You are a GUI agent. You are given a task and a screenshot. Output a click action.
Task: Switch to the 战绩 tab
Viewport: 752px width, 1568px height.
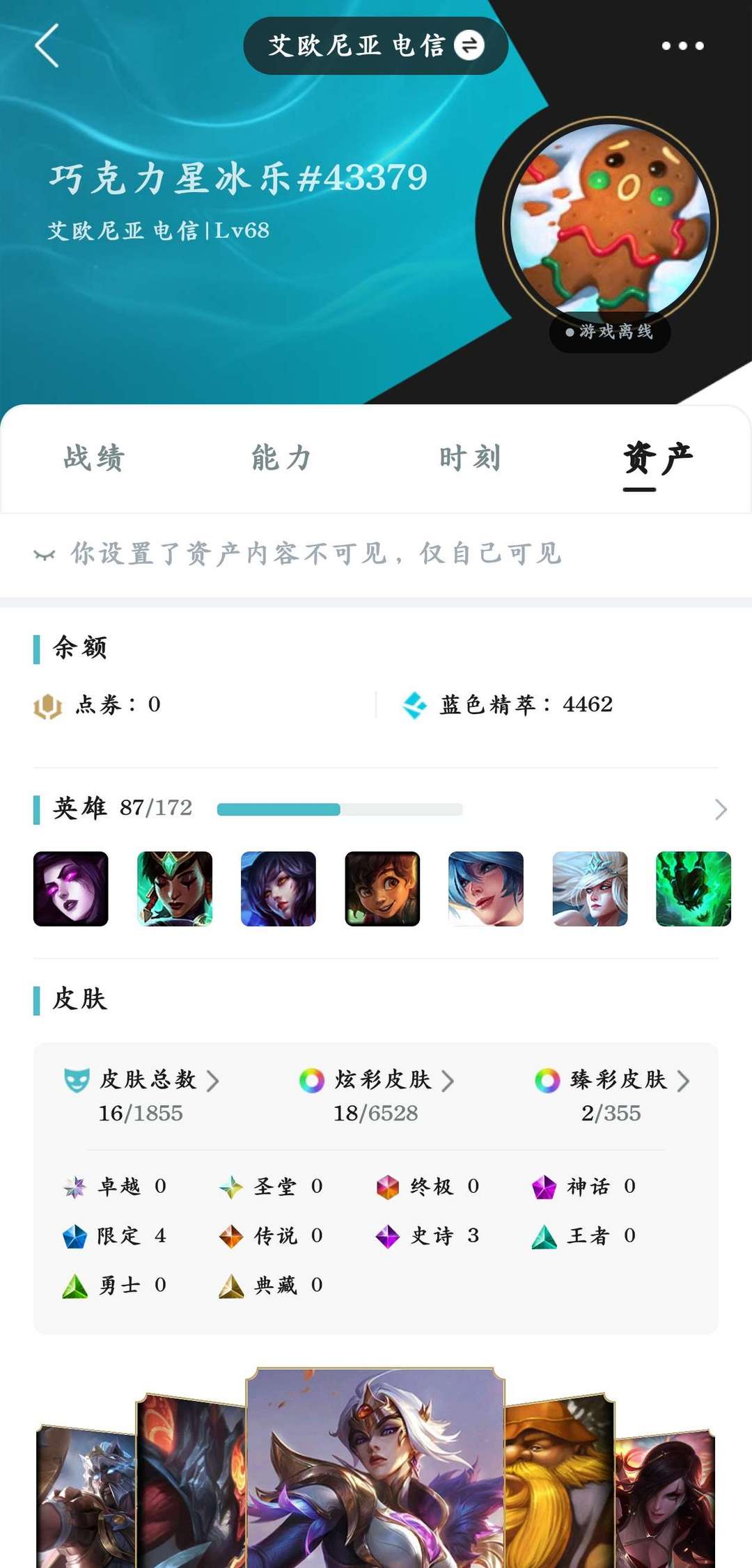coord(94,459)
